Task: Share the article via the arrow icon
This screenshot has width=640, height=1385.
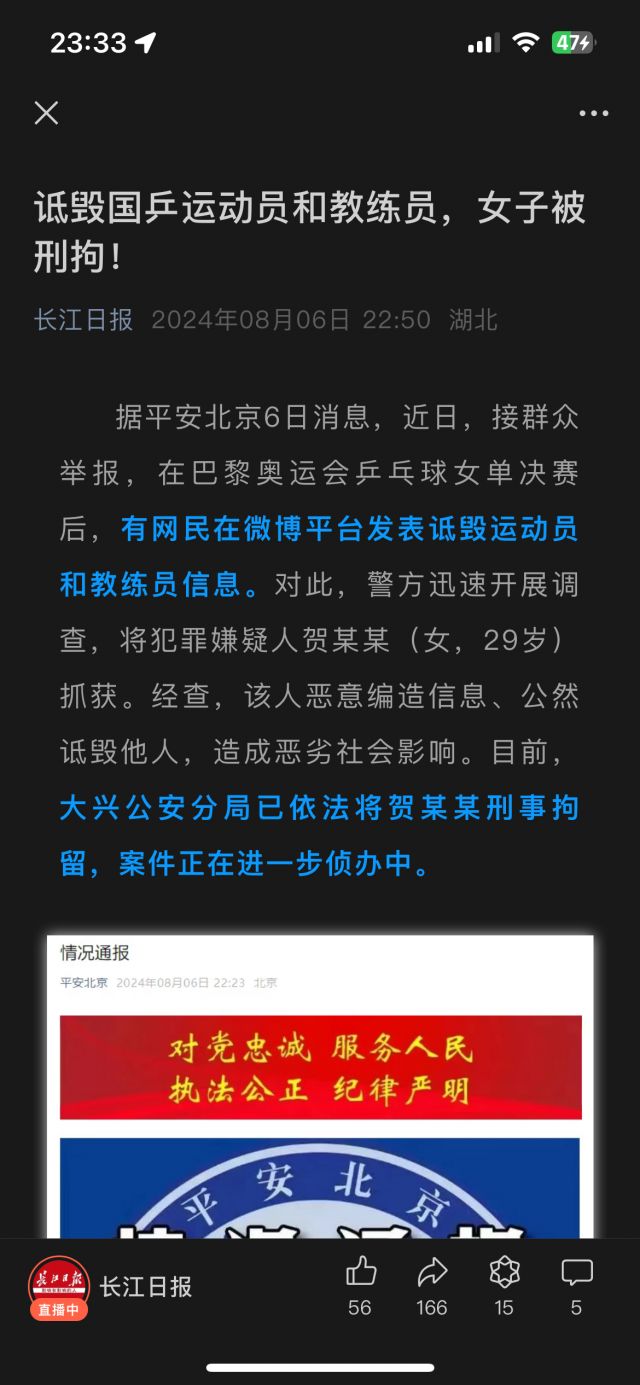Action: pyautogui.click(x=432, y=1272)
